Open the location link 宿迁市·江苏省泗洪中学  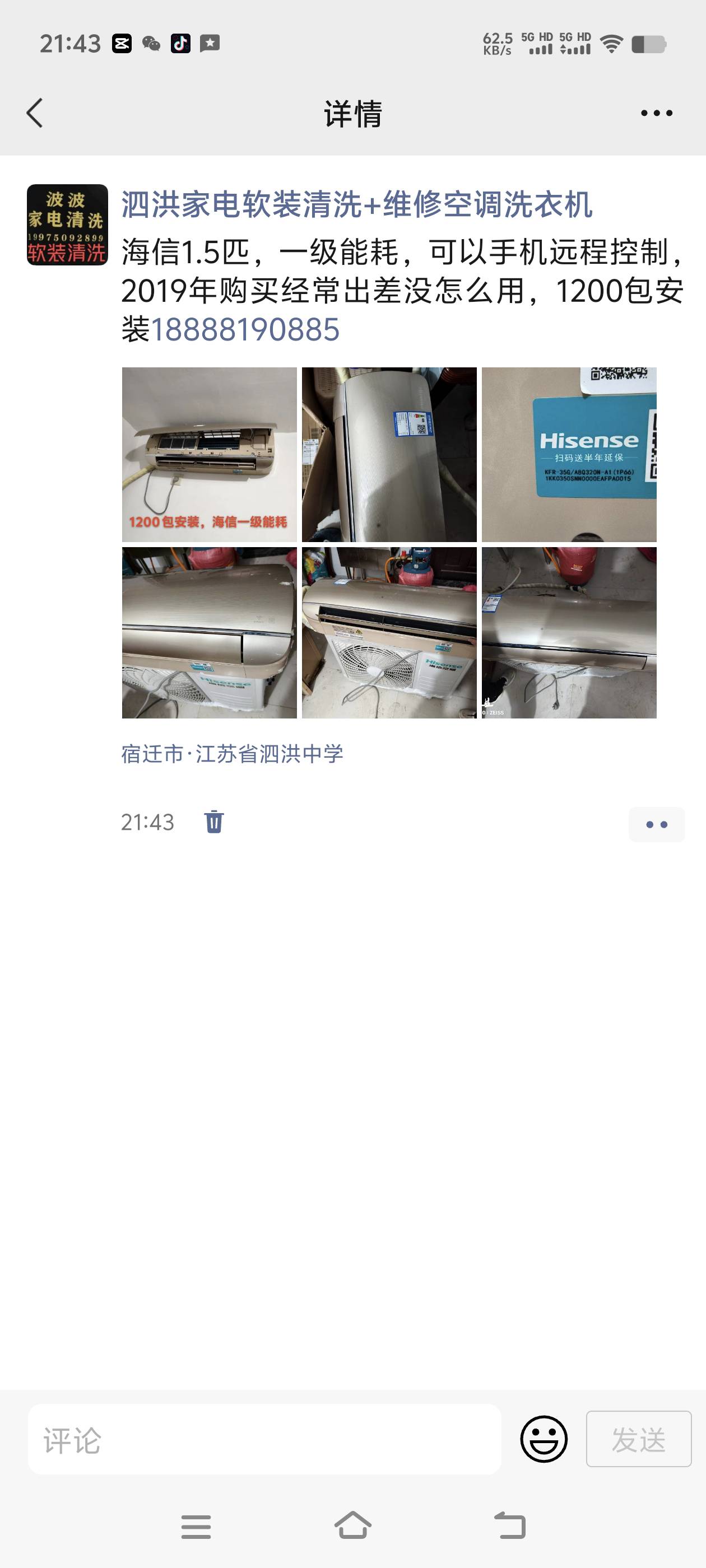pyautogui.click(x=232, y=754)
